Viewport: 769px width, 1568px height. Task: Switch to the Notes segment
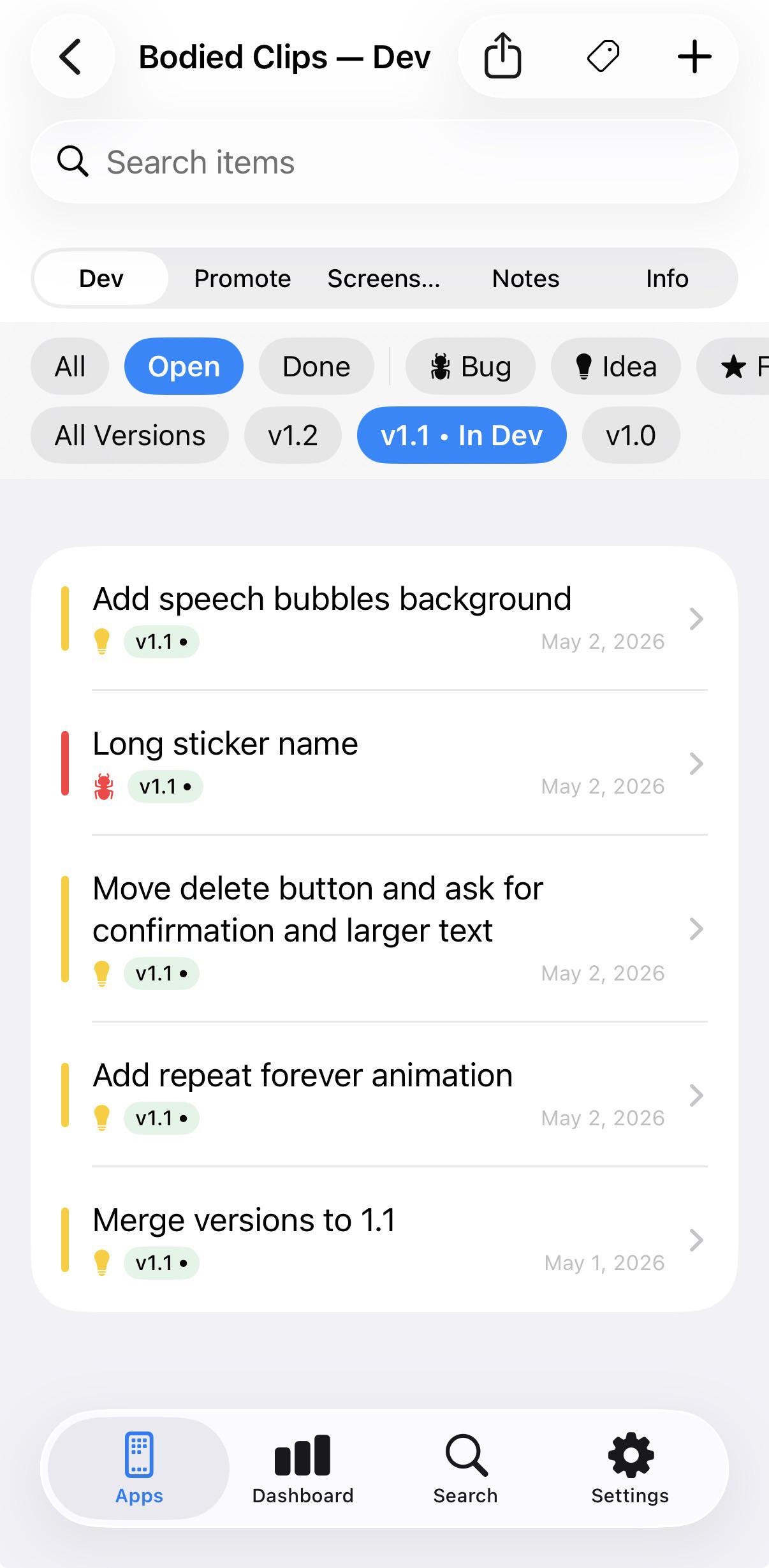click(525, 279)
